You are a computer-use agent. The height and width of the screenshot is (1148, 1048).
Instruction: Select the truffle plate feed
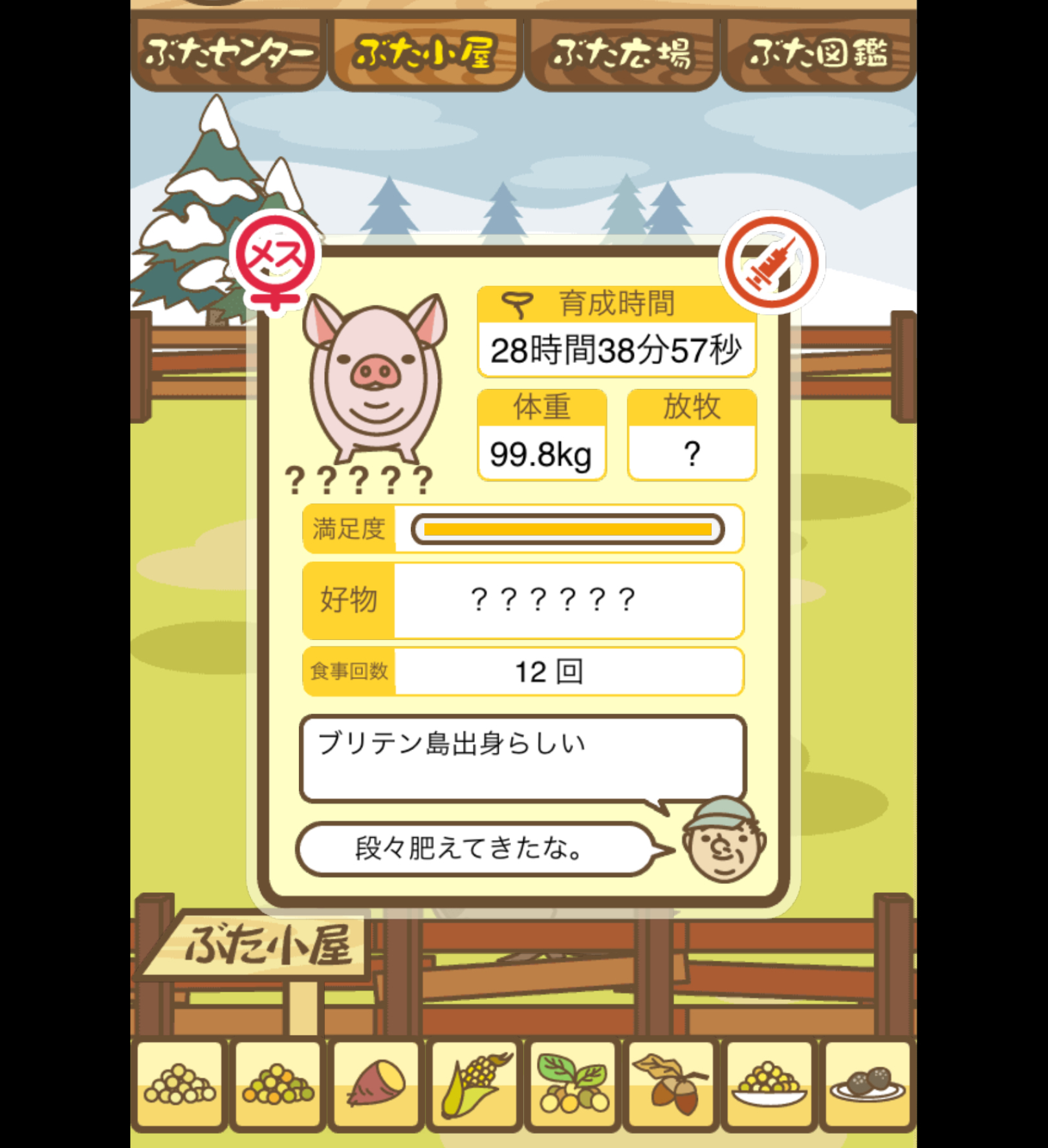(867, 1085)
